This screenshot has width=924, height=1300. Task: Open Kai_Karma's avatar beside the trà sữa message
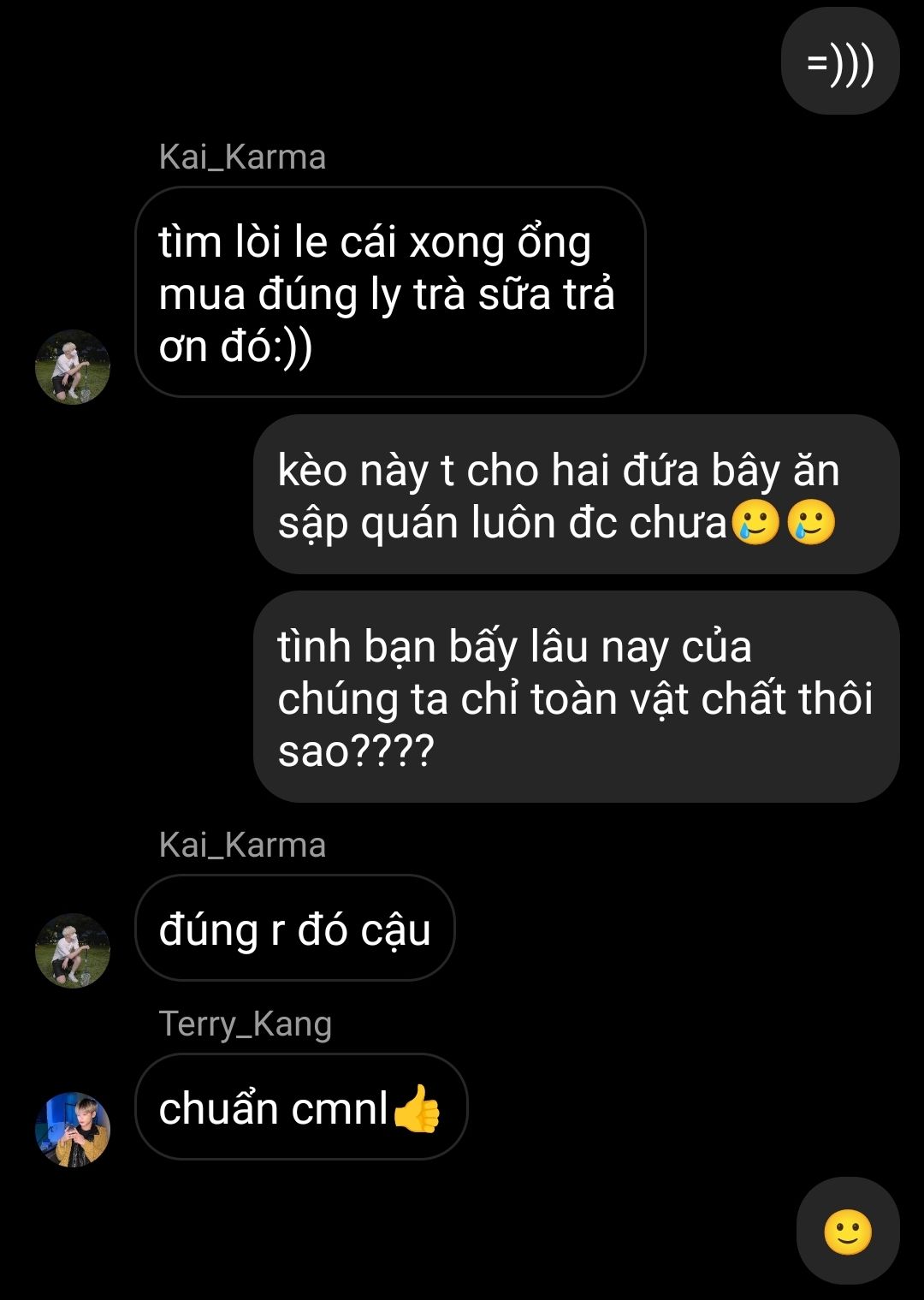pos(73,367)
